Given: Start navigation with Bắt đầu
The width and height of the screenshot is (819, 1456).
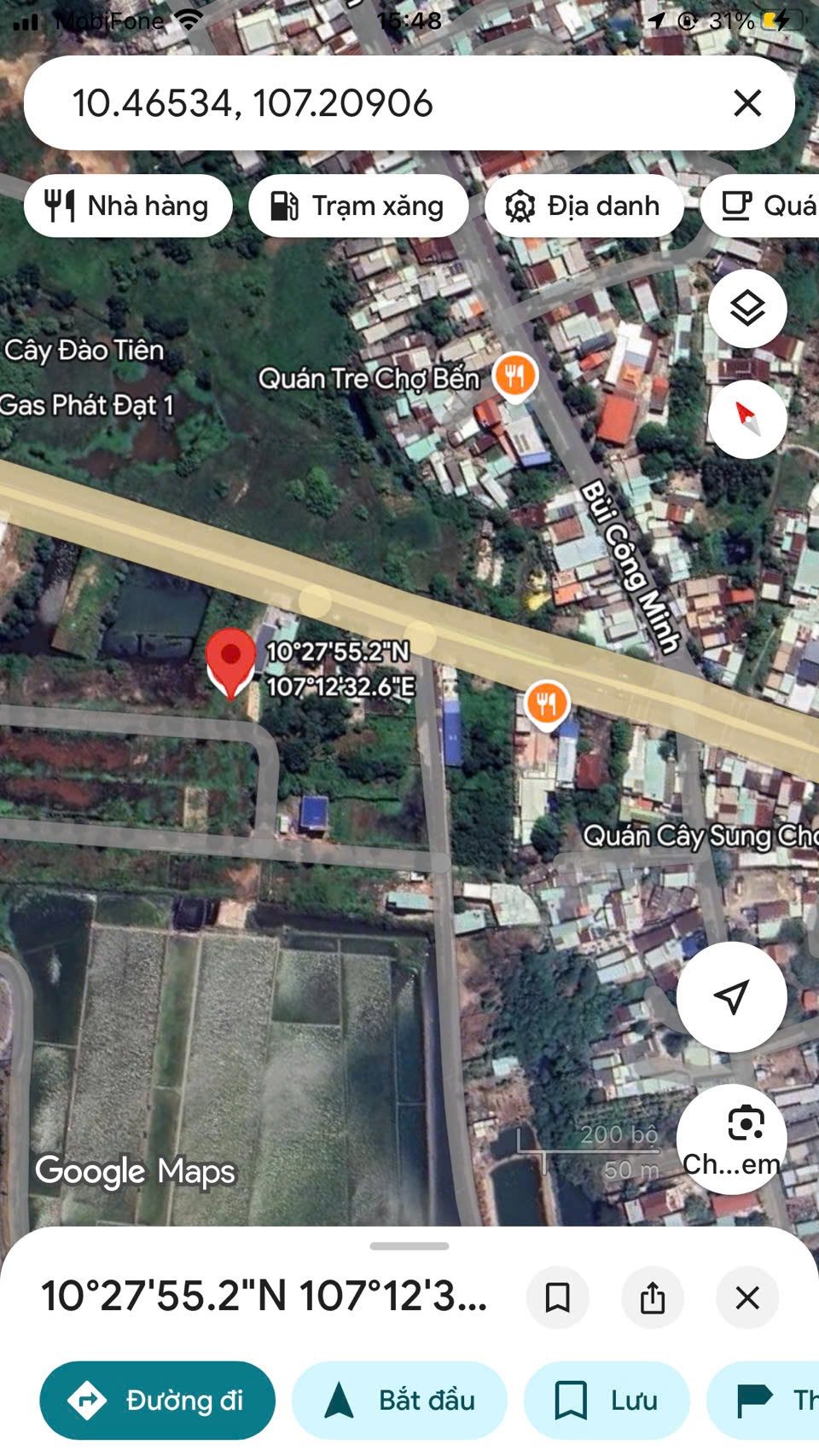Looking at the screenshot, I should tap(399, 1401).
